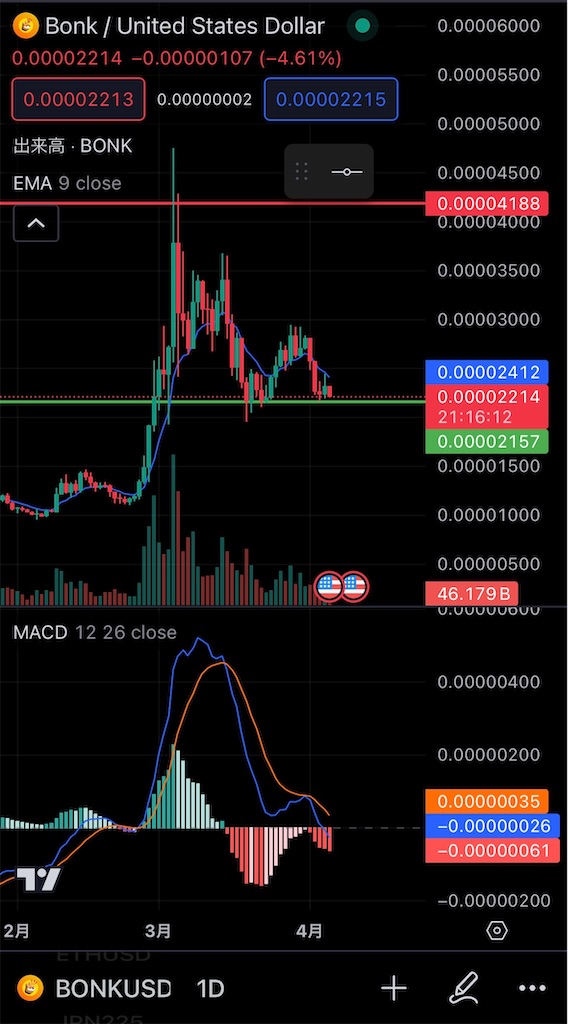The width and height of the screenshot is (568, 1024).
Task: Change the 1D timeframe interval
Action: (210, 988)
